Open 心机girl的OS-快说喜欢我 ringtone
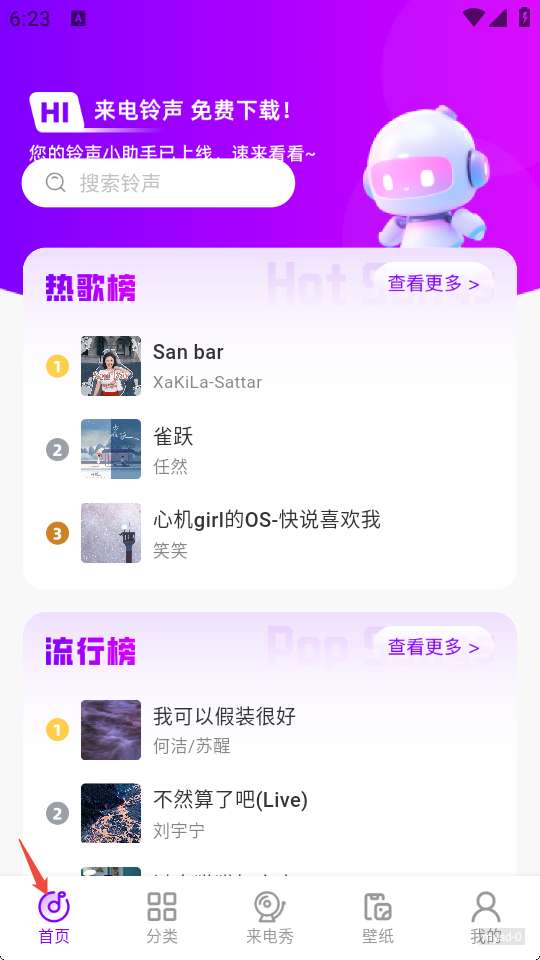The height and width of the screenshot is (960, 540). click(x=269, y=533)
